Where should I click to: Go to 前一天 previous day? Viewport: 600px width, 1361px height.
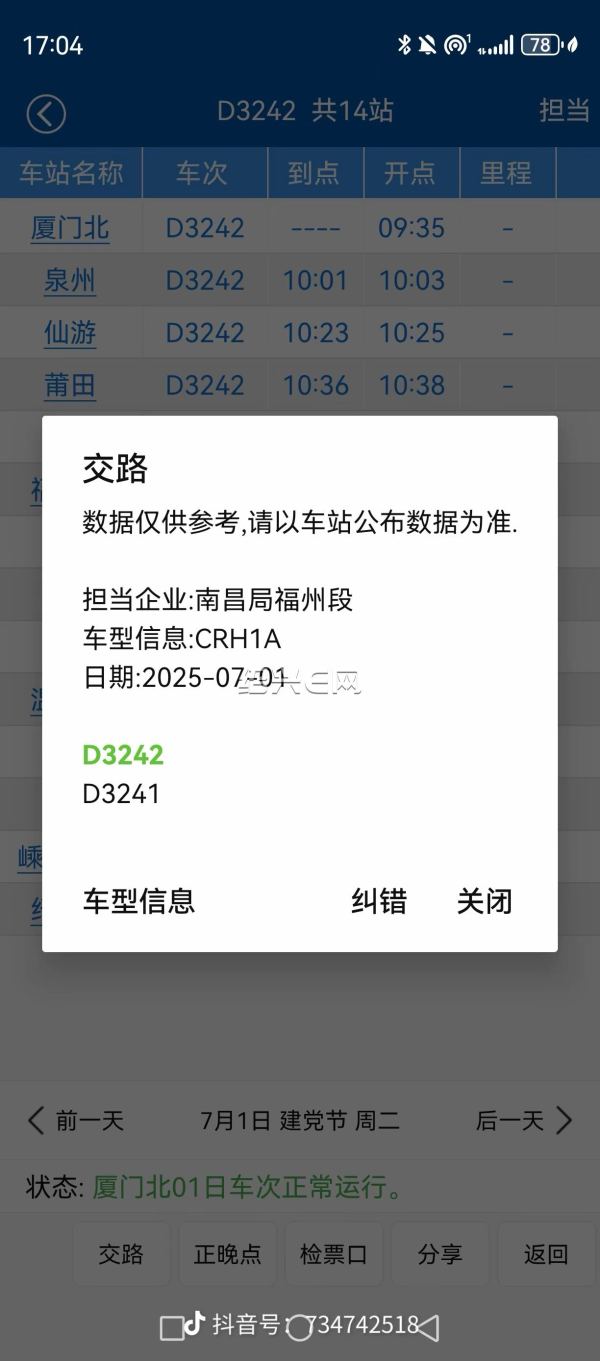tap(75, 1121)
